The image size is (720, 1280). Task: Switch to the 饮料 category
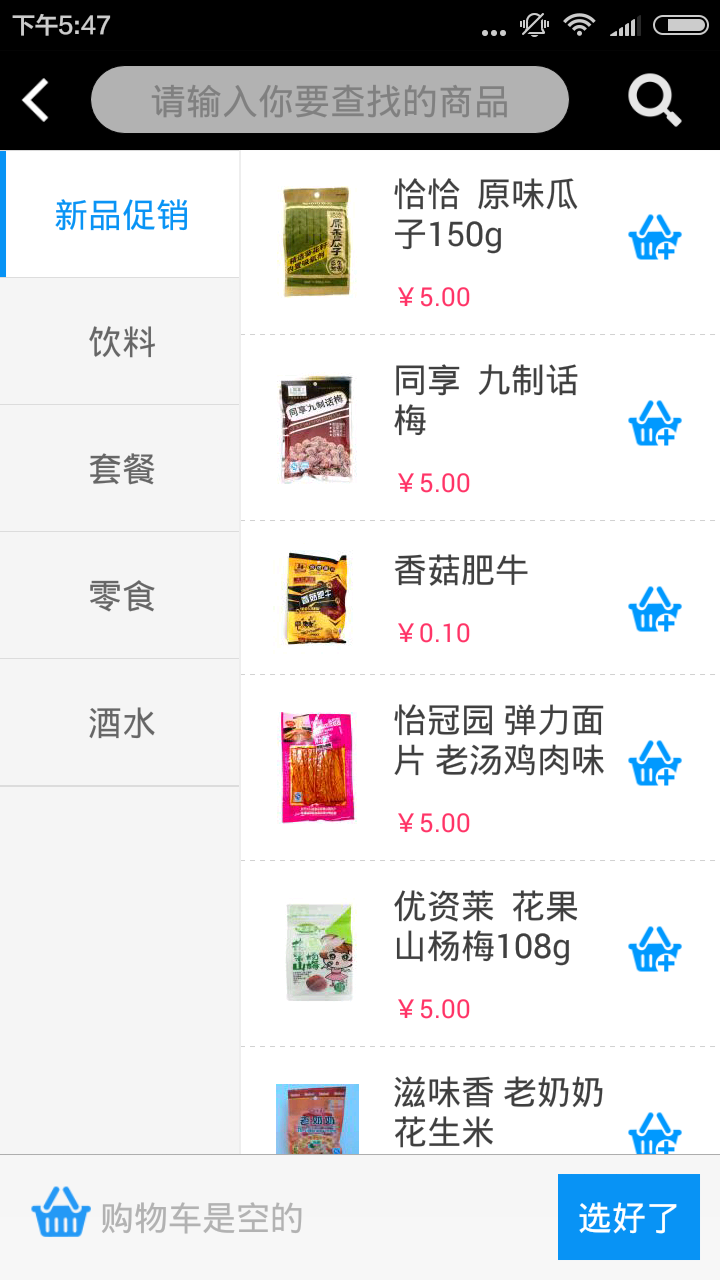121,342
